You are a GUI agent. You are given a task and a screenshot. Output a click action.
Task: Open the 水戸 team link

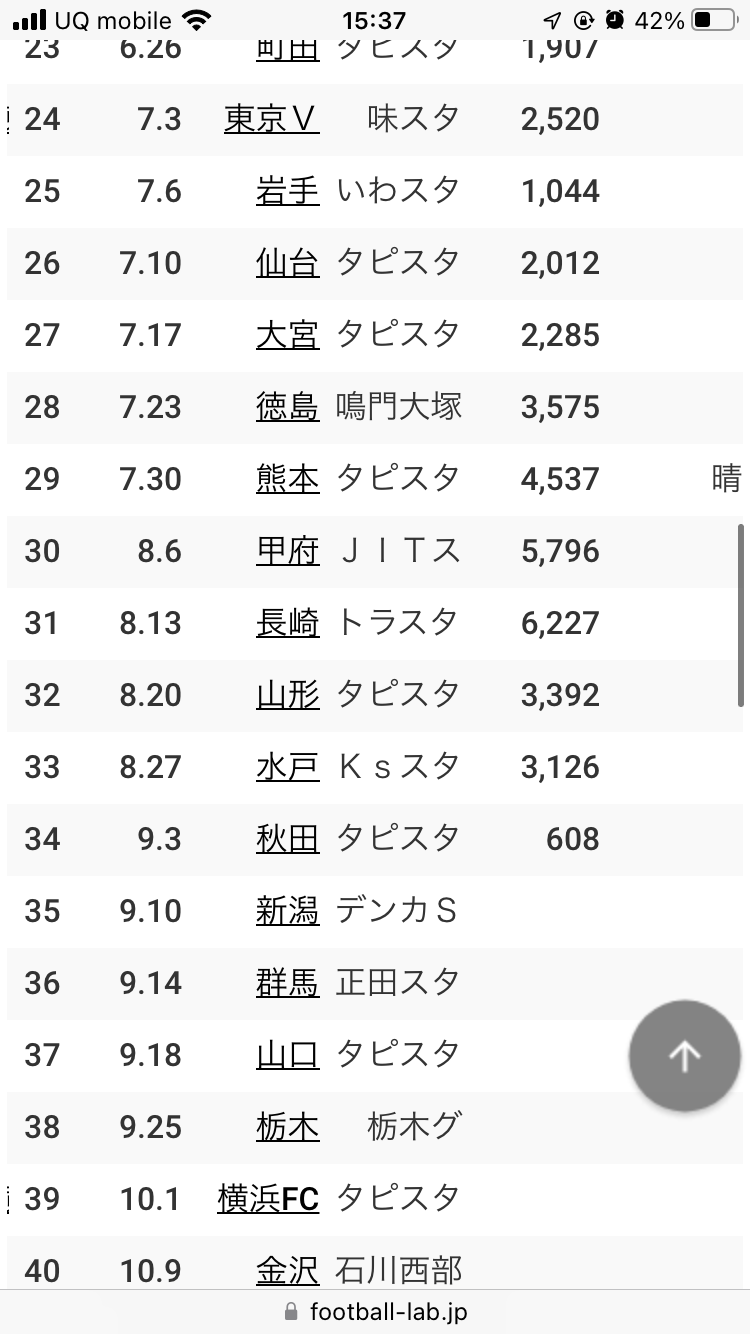288,767
